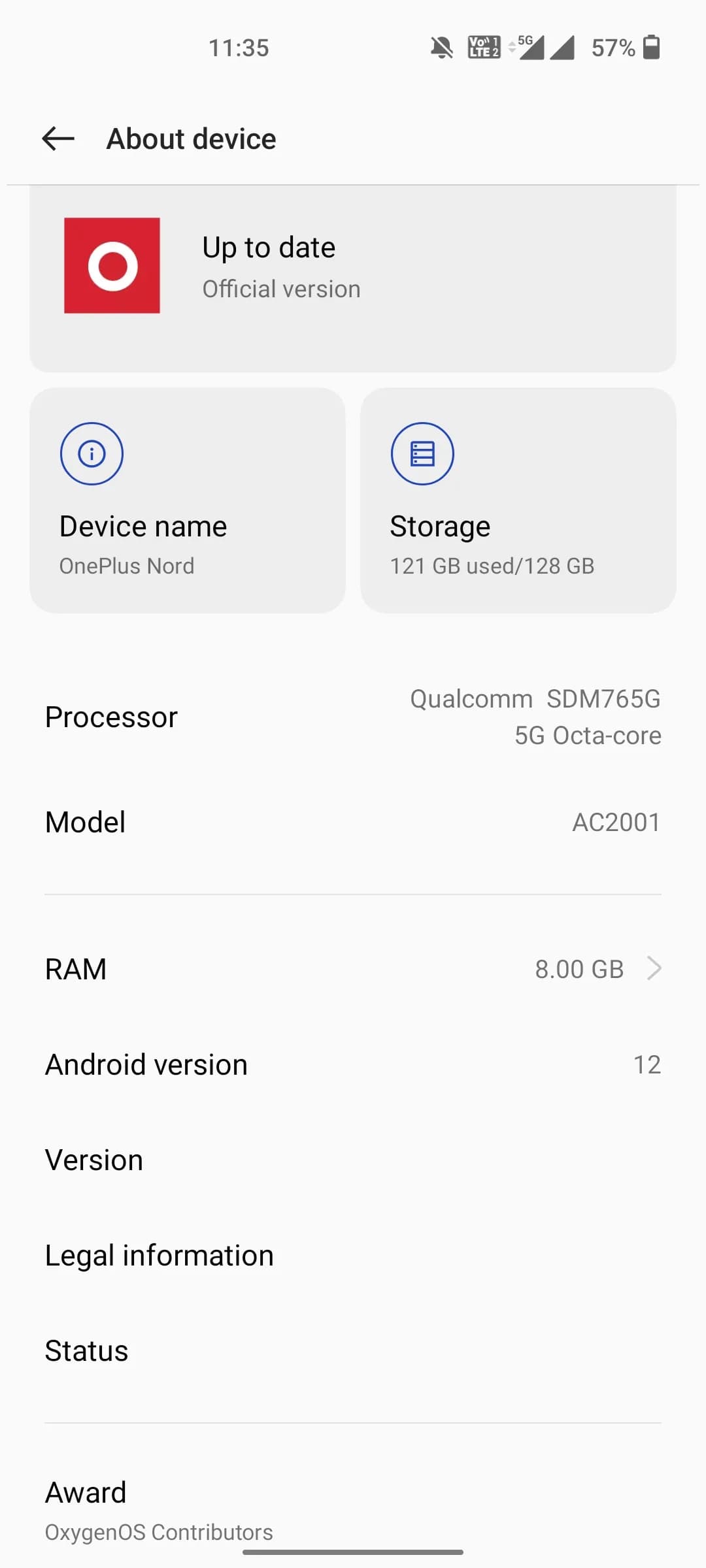Open the Device name card
The height and width of the screenshot is (1568, 706).
point(188,500)
